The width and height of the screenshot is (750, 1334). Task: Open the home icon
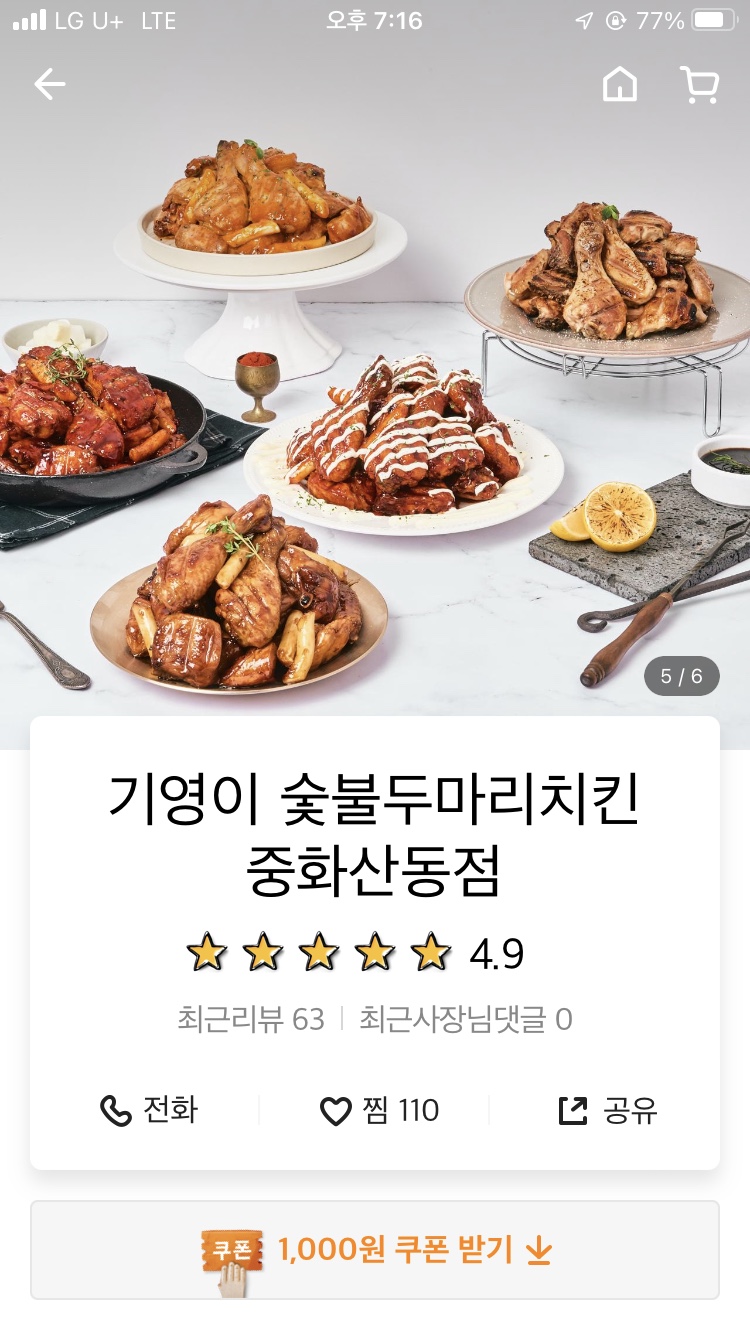click(620, 85)
